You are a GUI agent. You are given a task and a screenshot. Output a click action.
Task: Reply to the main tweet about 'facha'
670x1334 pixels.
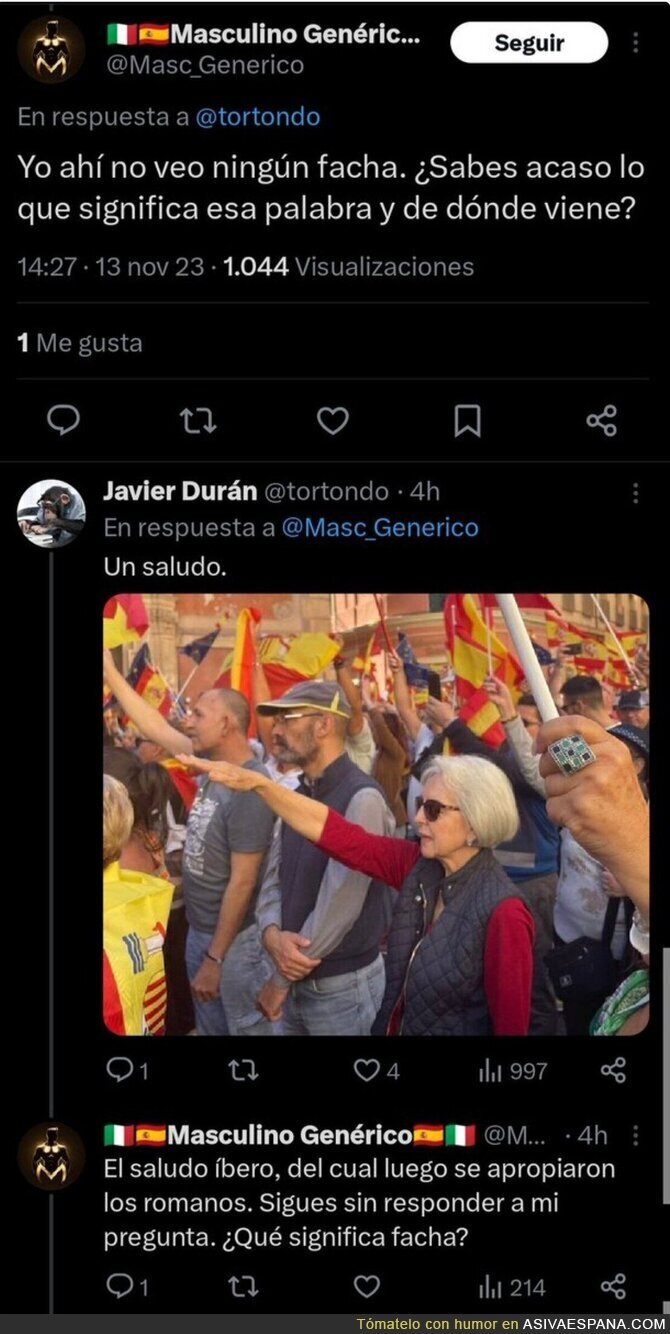point(64,421)
